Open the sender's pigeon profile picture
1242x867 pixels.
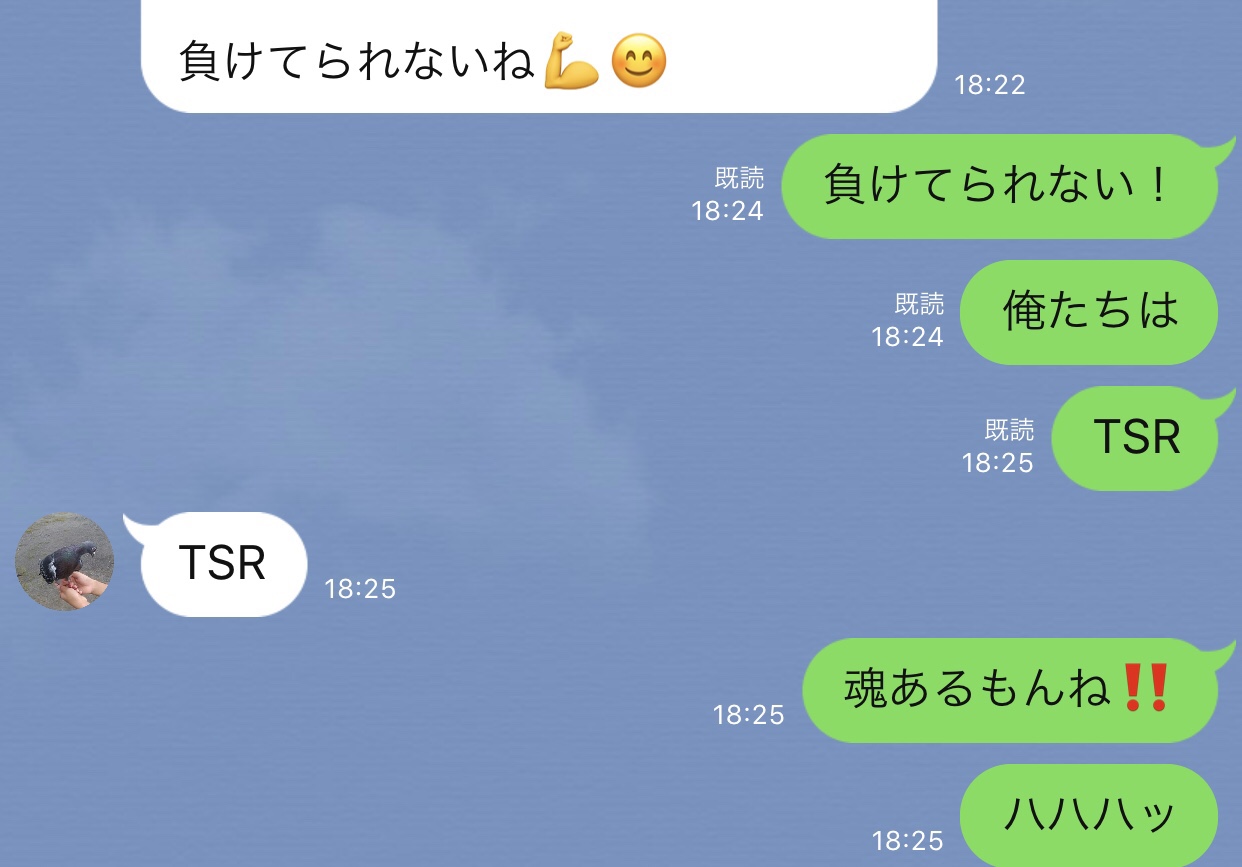64,562
